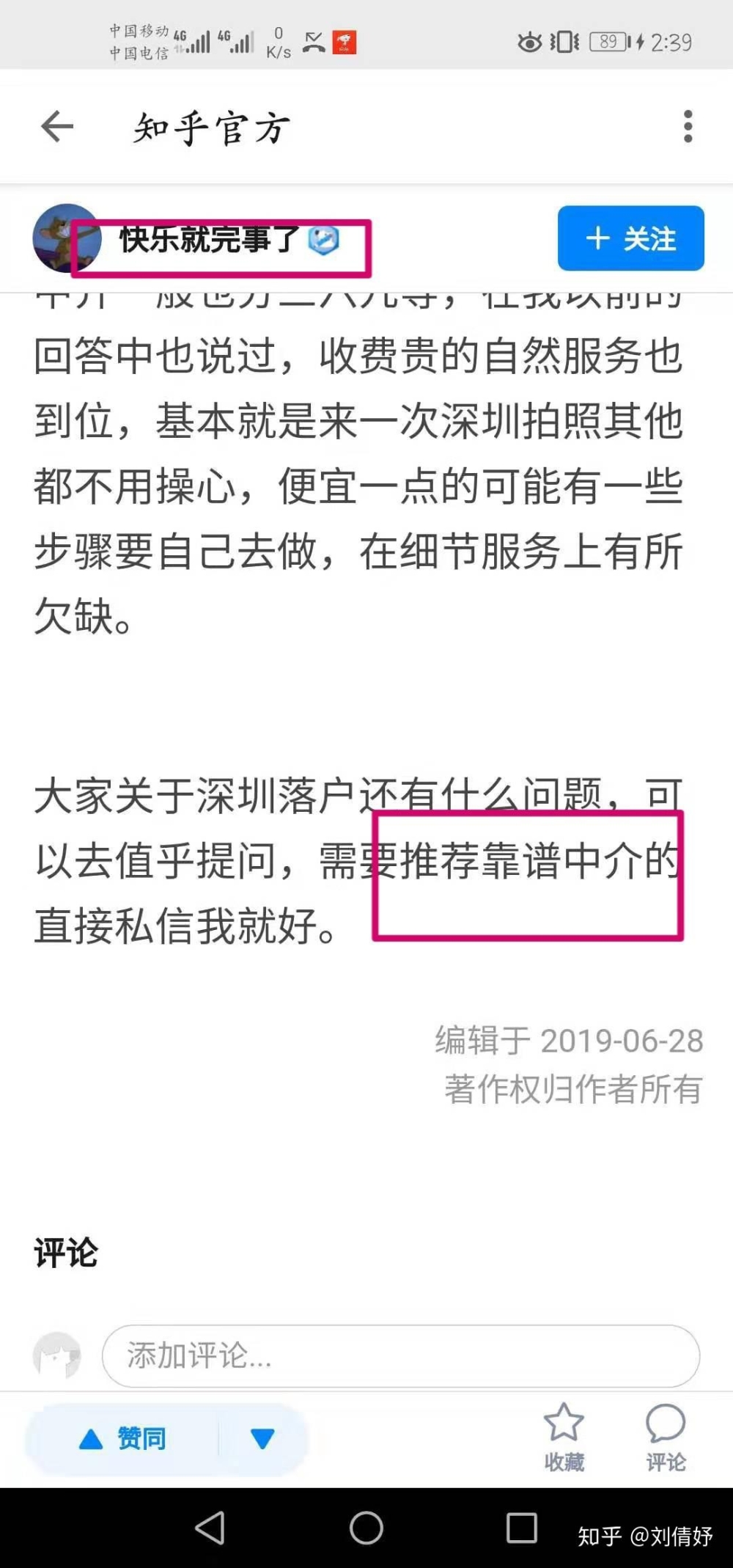Open comments via 评论 bubble icon
This screenshot has width=733, height=1568.
(666, 1436)
